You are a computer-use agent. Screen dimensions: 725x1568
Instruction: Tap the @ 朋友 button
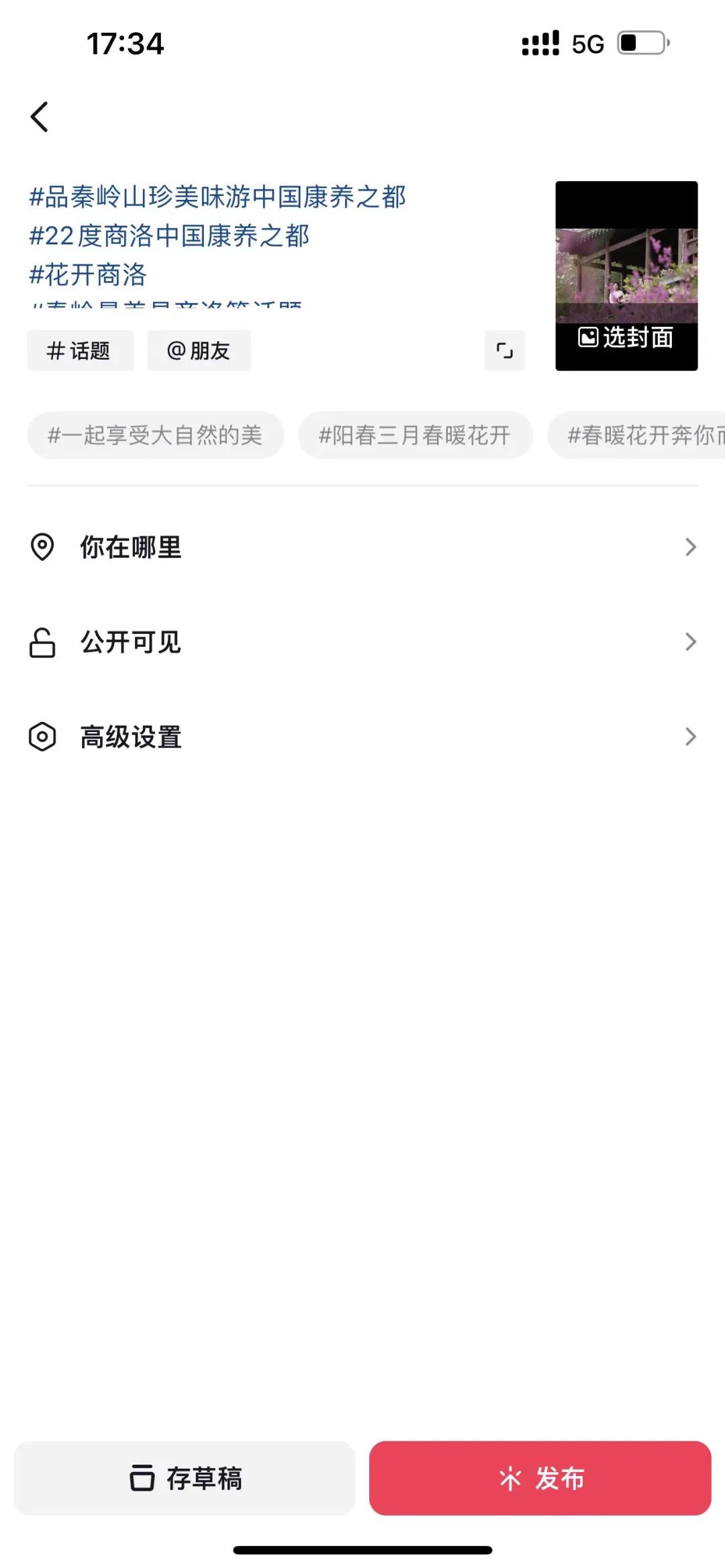(x=199, y=350)
